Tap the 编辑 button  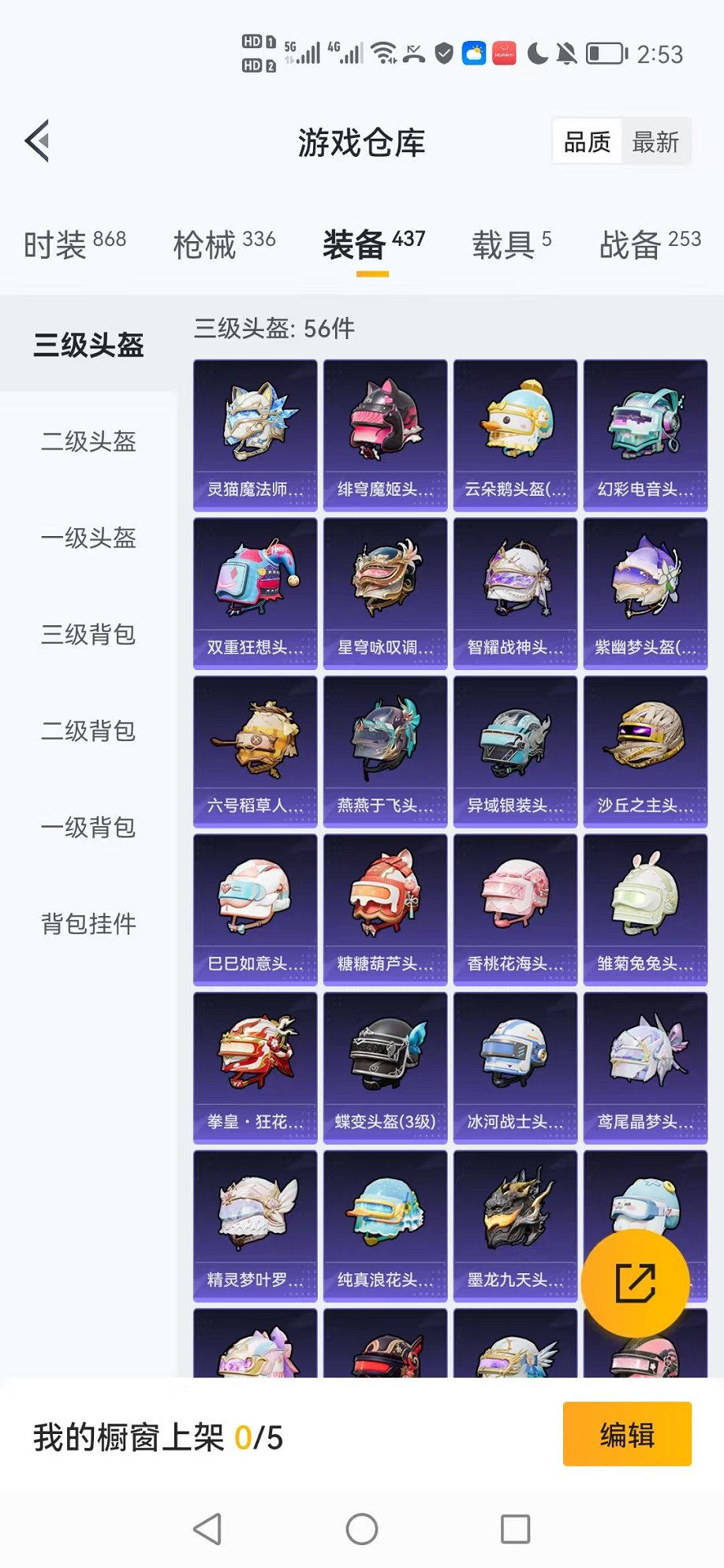627,1435
